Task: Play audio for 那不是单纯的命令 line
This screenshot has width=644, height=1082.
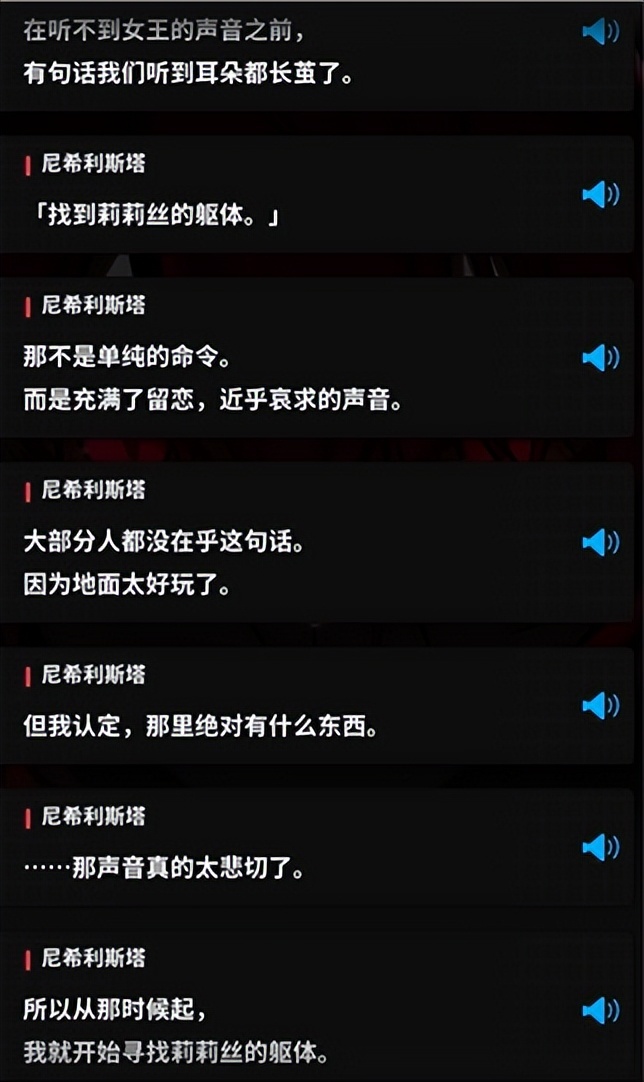Action: click(x=600, y=357)
